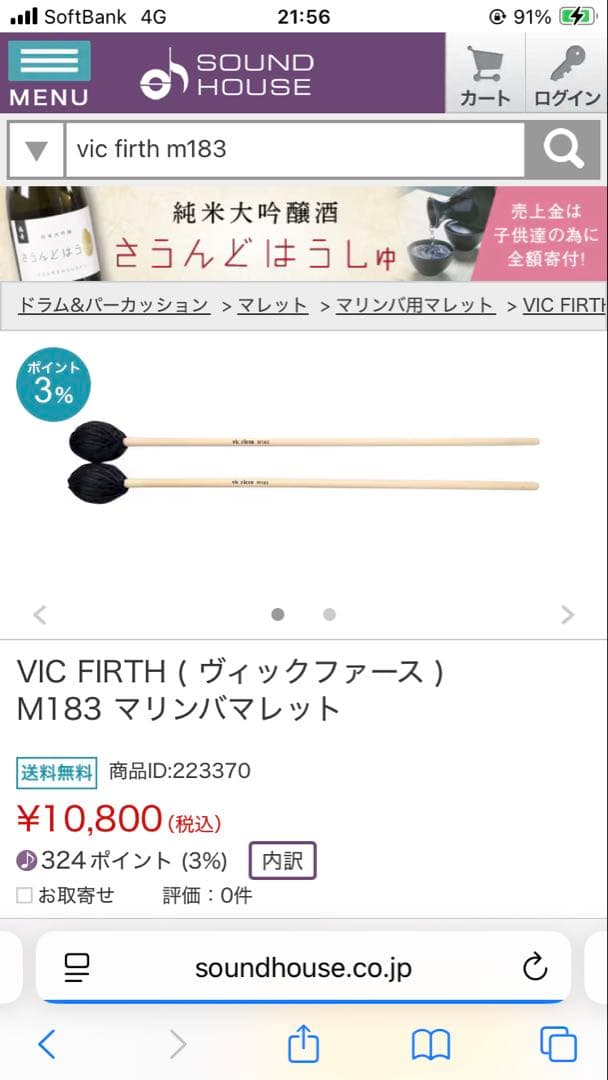The height and width of the screenshot is (1080, 608).
Task: Open the sake charity banner
Action: (304, 234)
